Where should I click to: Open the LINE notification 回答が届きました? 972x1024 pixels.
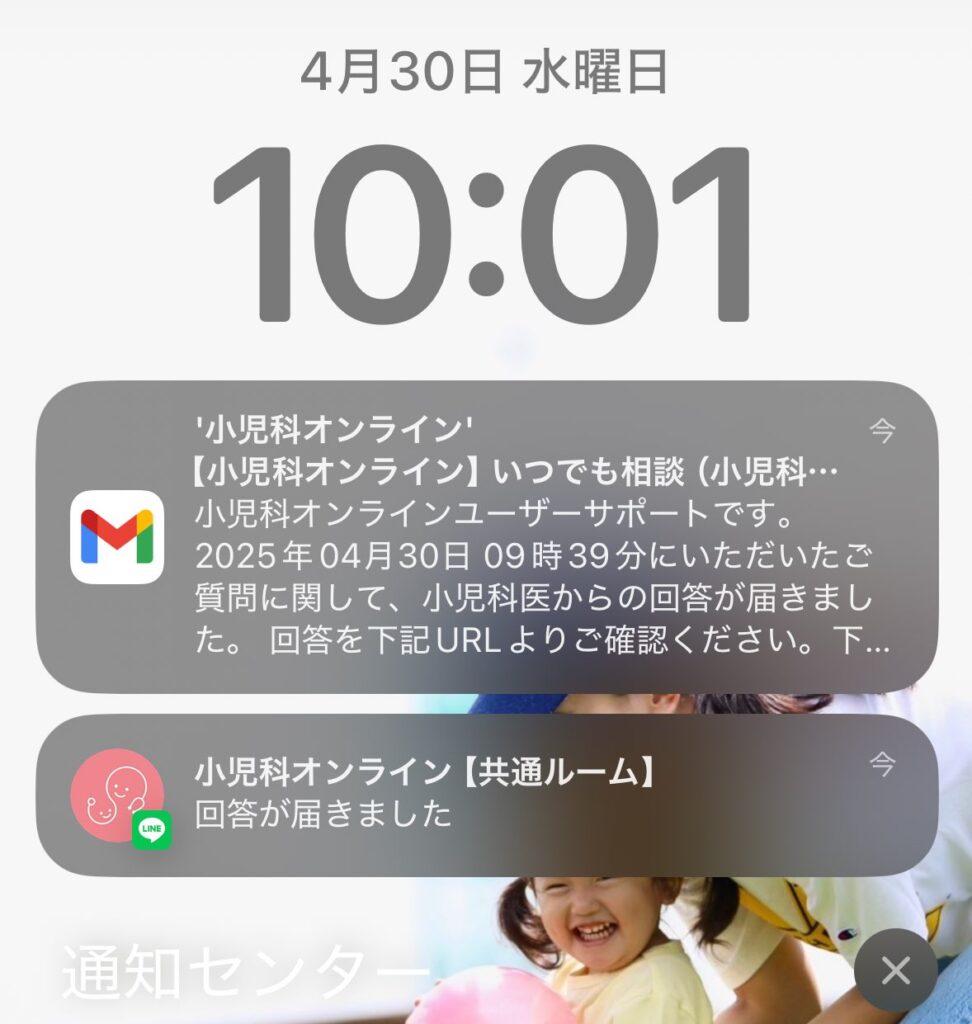[x=487, y=795]
